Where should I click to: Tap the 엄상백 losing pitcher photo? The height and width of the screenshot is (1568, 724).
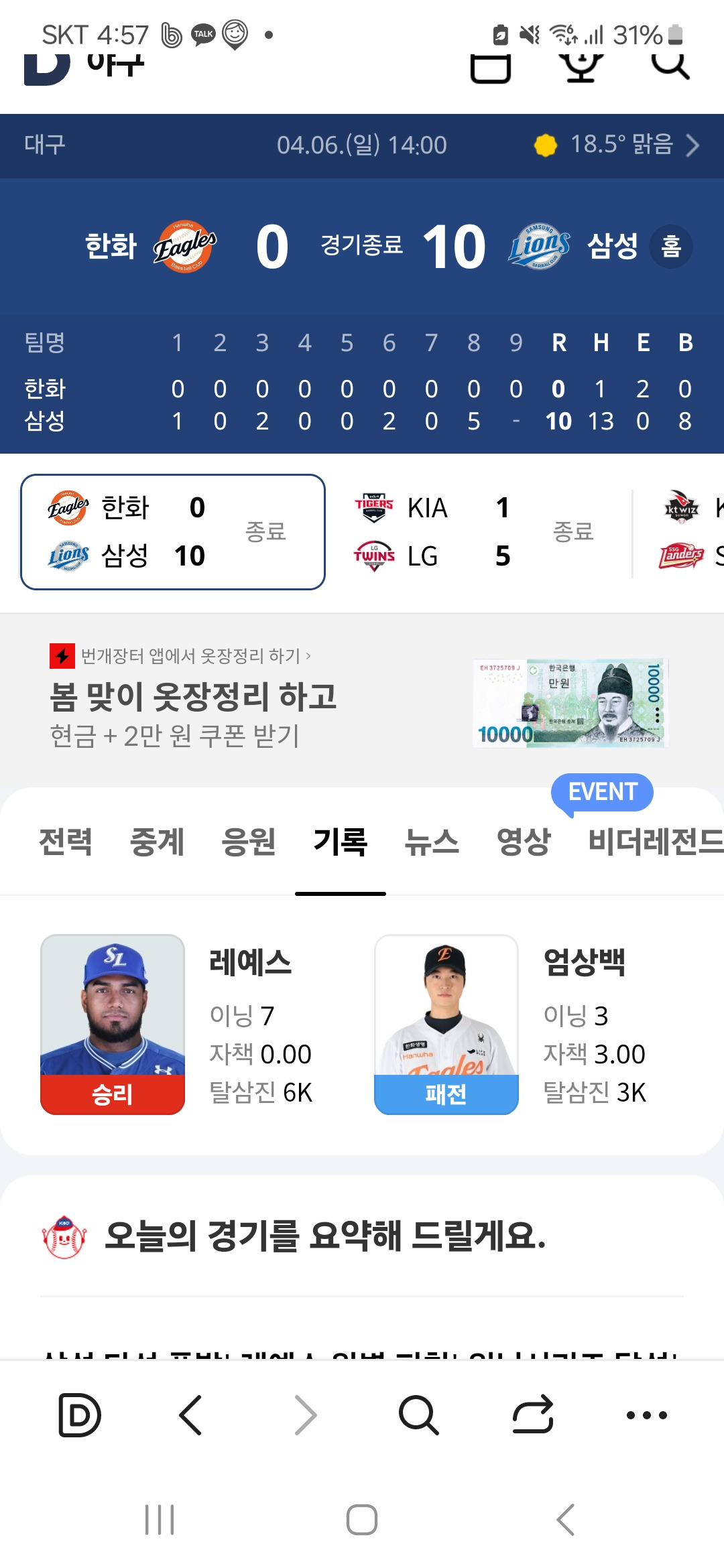pyautogui.click(x=447, y=1019)
